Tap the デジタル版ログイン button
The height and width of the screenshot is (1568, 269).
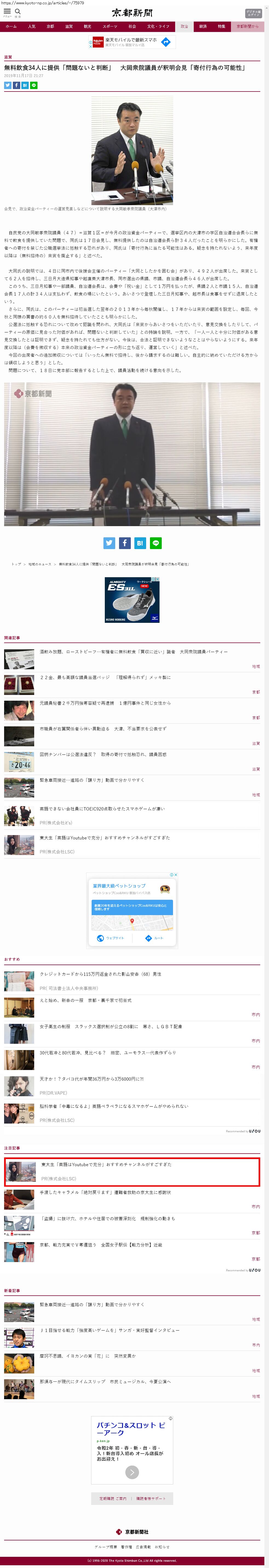click(253, 13)
